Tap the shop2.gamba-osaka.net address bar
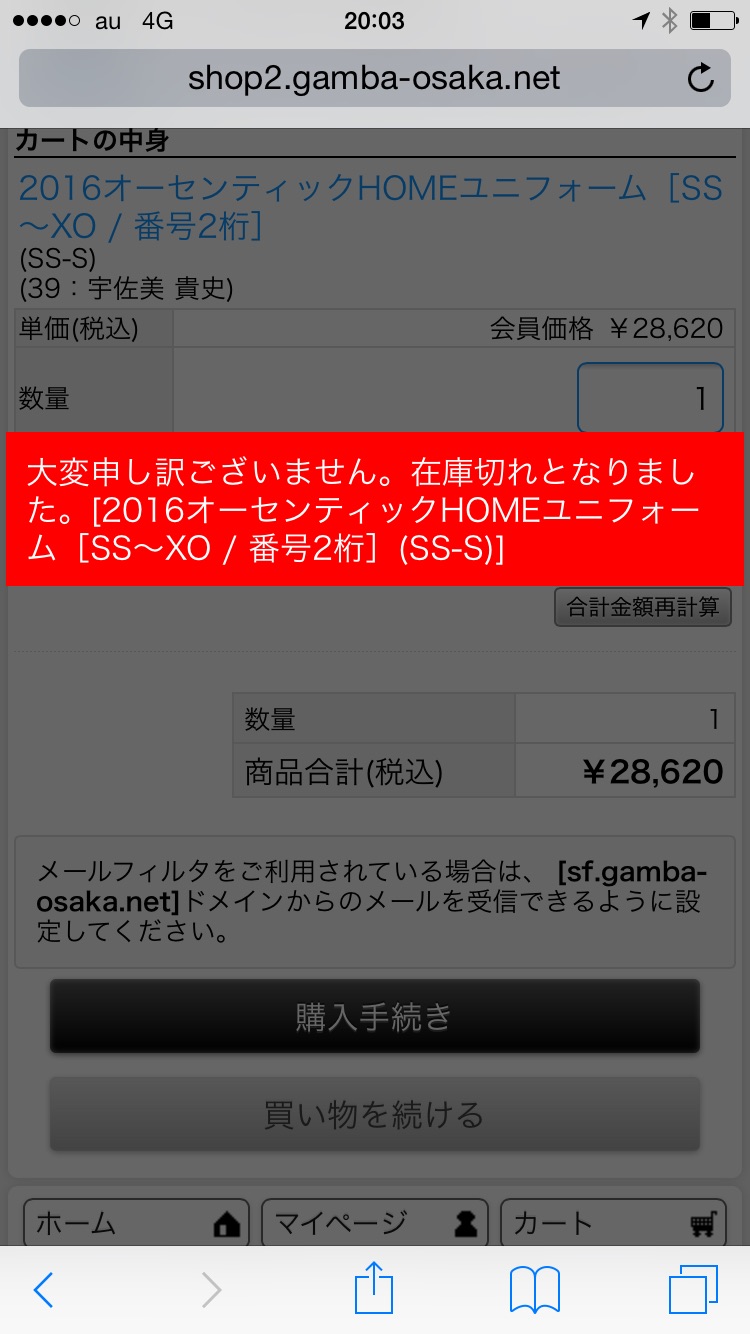The image size is (750, 1334). (374, 78)
